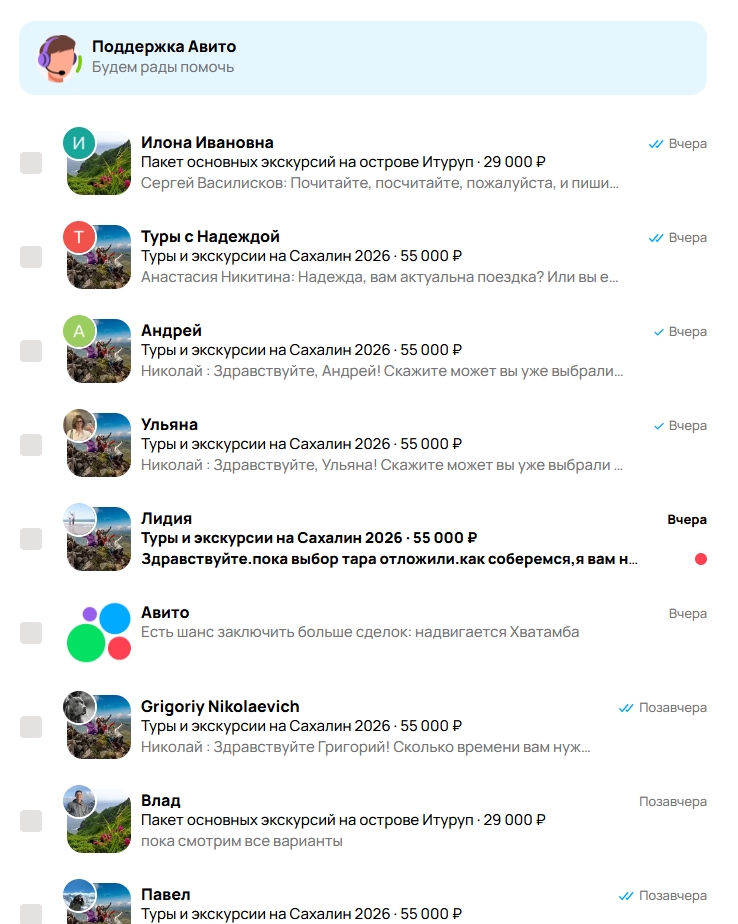Open the Туры с Надеждой conversation
Image resolution: width=738 pixels, height=924 pixels.
click(x=380, y=257)
